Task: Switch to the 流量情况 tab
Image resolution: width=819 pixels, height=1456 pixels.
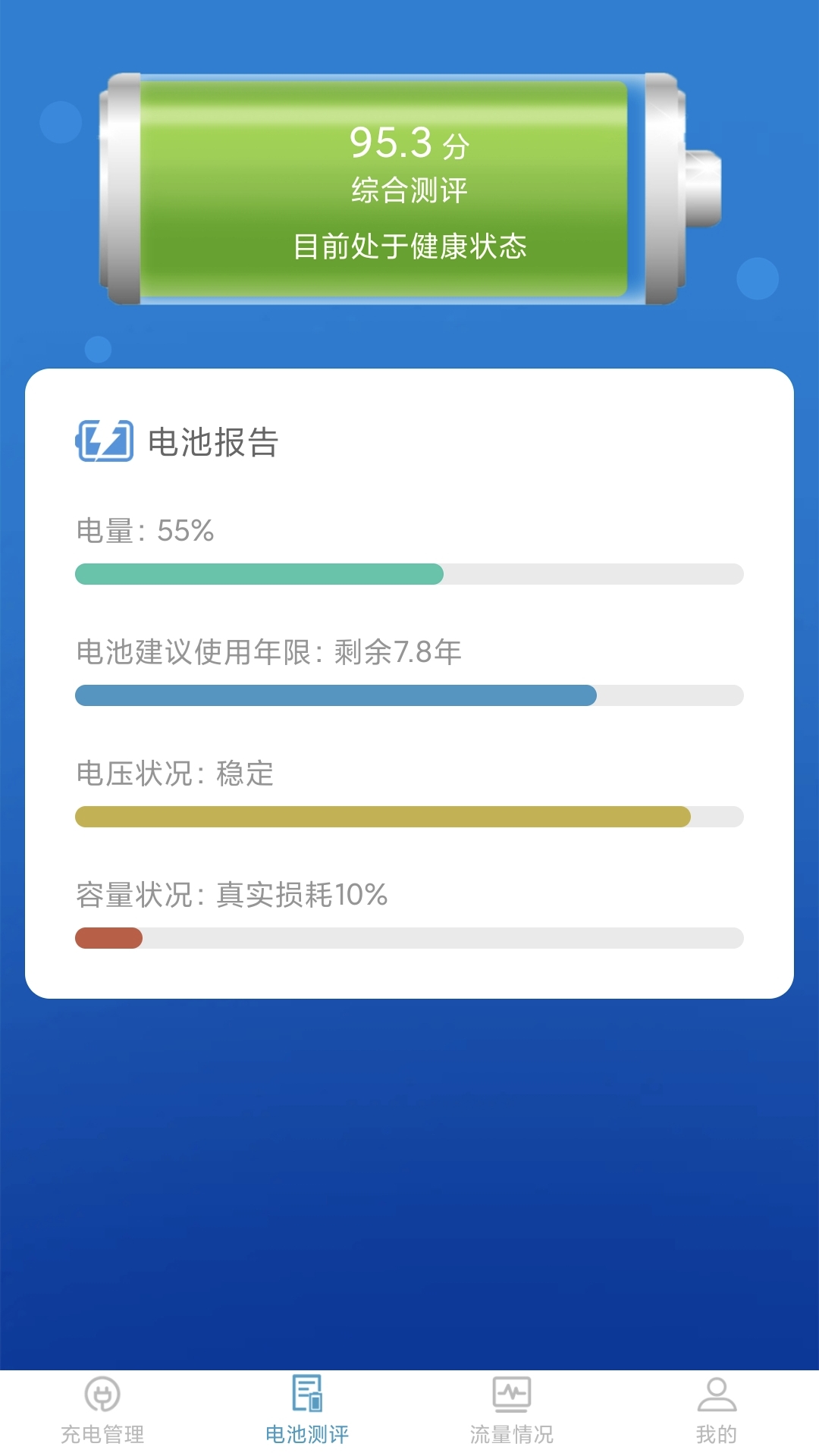Action: pos(511,1429)
